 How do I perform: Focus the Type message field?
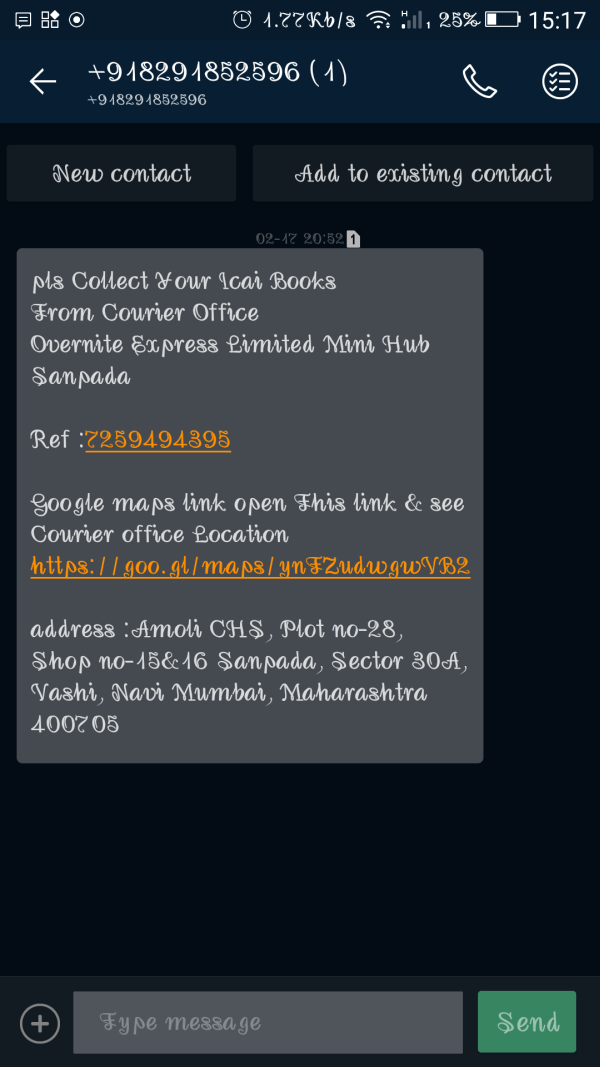[268, 1023]
